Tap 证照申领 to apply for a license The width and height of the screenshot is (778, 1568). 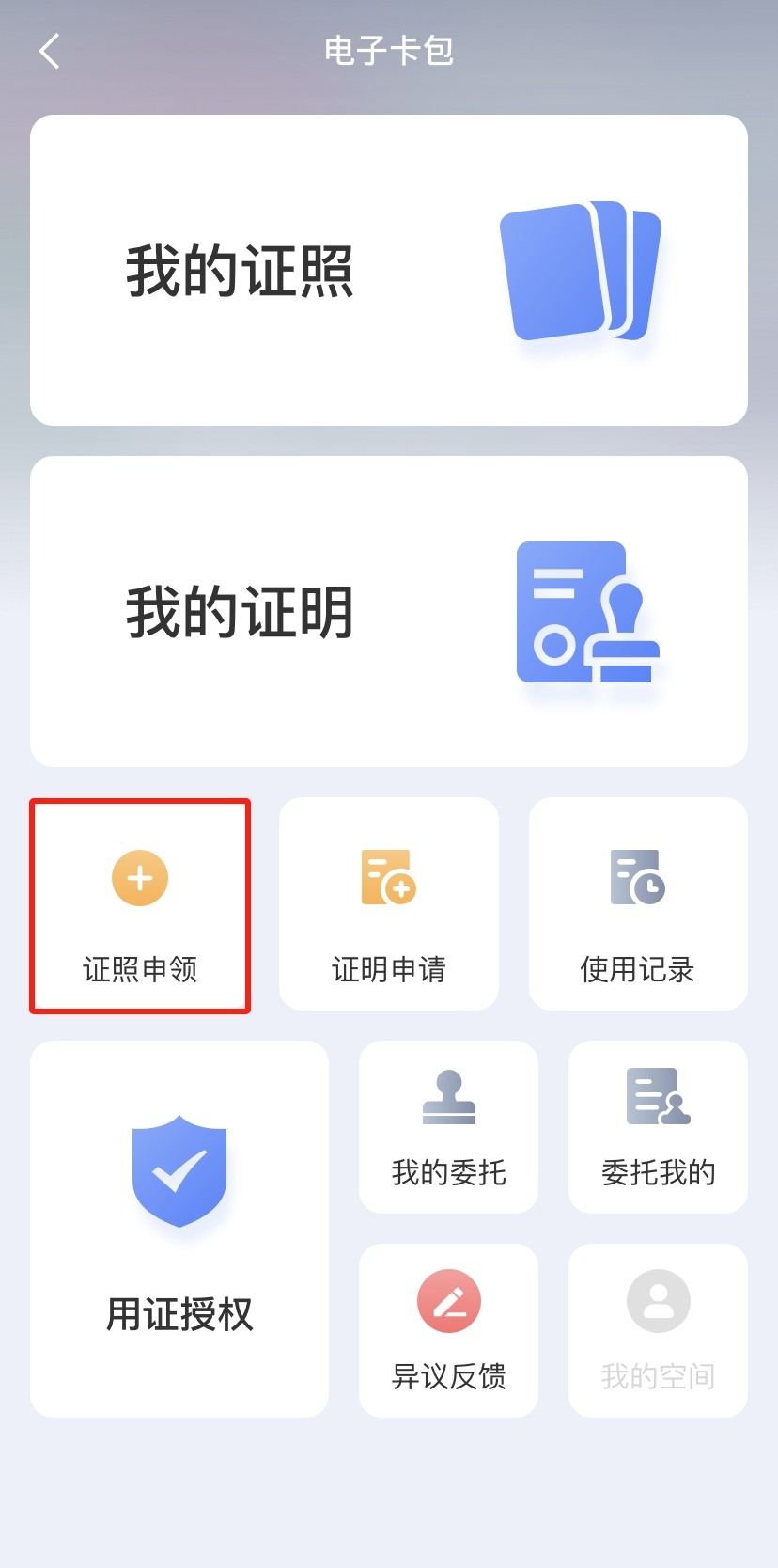(x=140, y=906)
